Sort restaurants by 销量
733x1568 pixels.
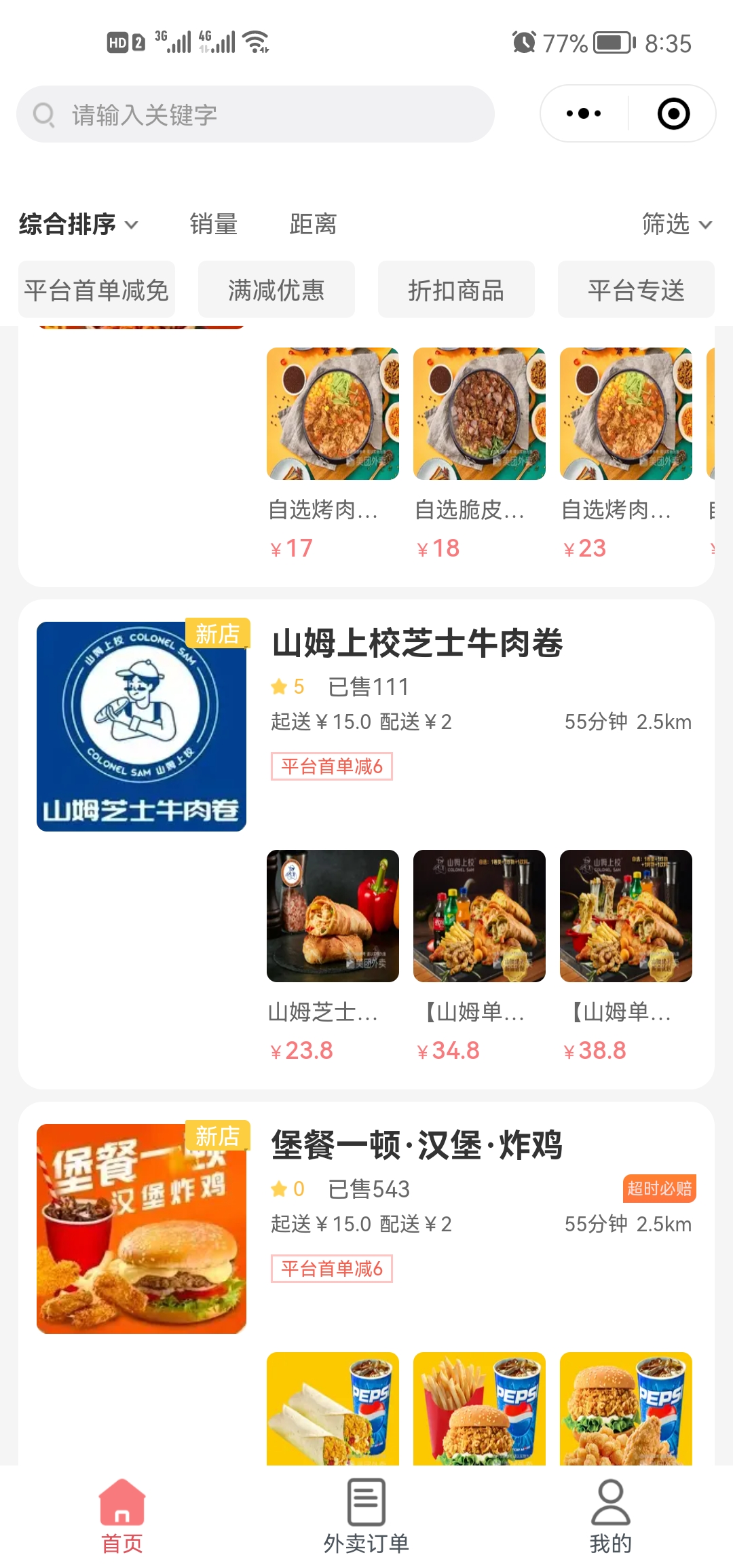click(214, 224)
